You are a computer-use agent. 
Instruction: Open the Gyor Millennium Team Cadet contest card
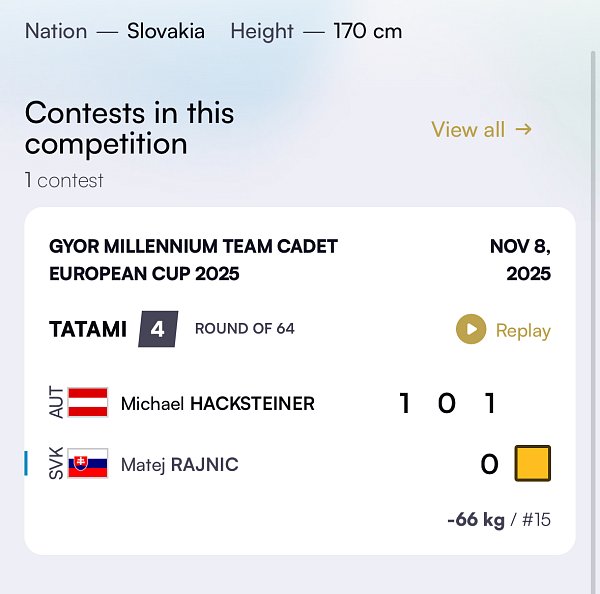click(x=193, y=259)
